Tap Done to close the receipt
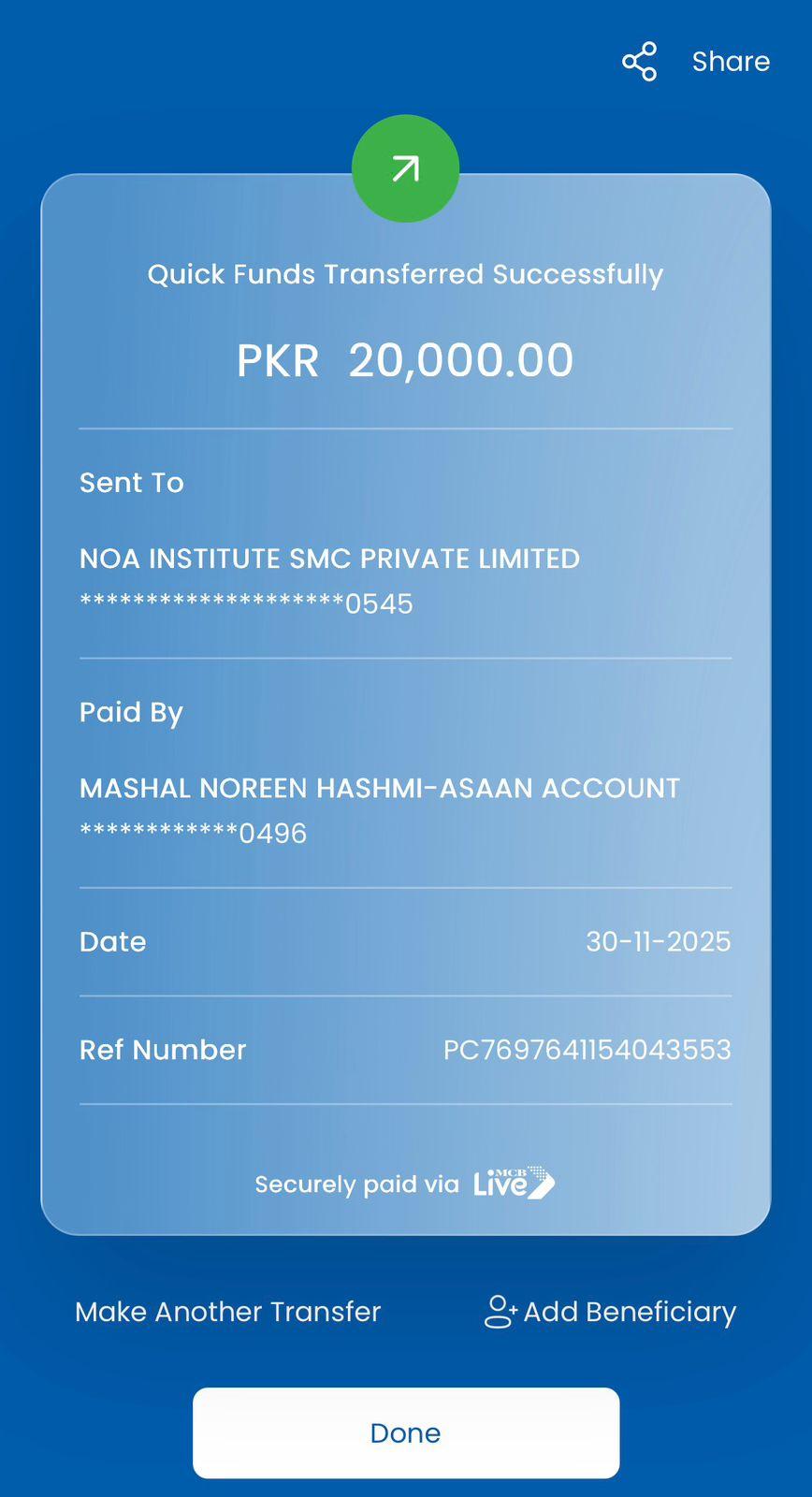The image size is (812, 1497). point(406,1432)
